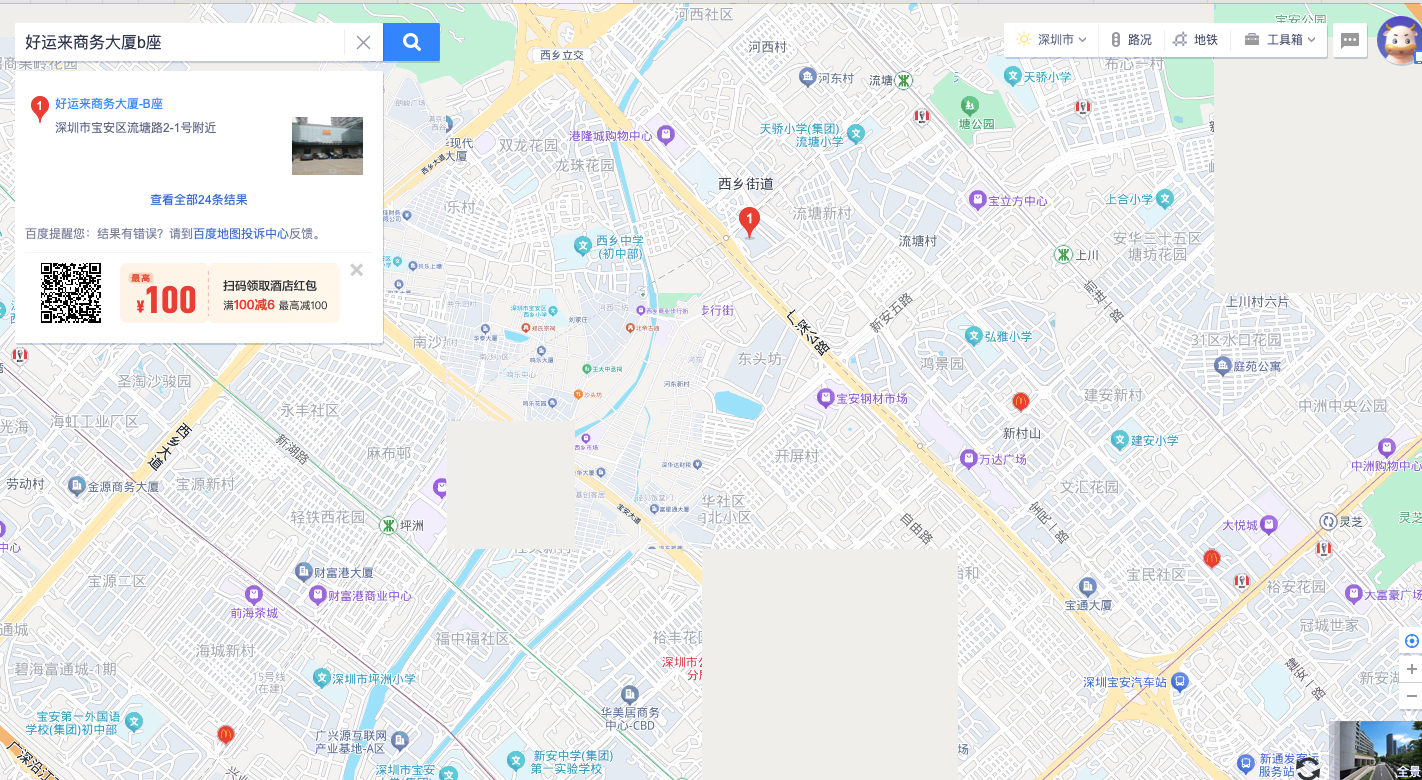Image resolution: width=1422 pixels, height=780 pixels.
Task: Open the 好运来商务大厦-B座 result
Action: [x=109, y=104]
